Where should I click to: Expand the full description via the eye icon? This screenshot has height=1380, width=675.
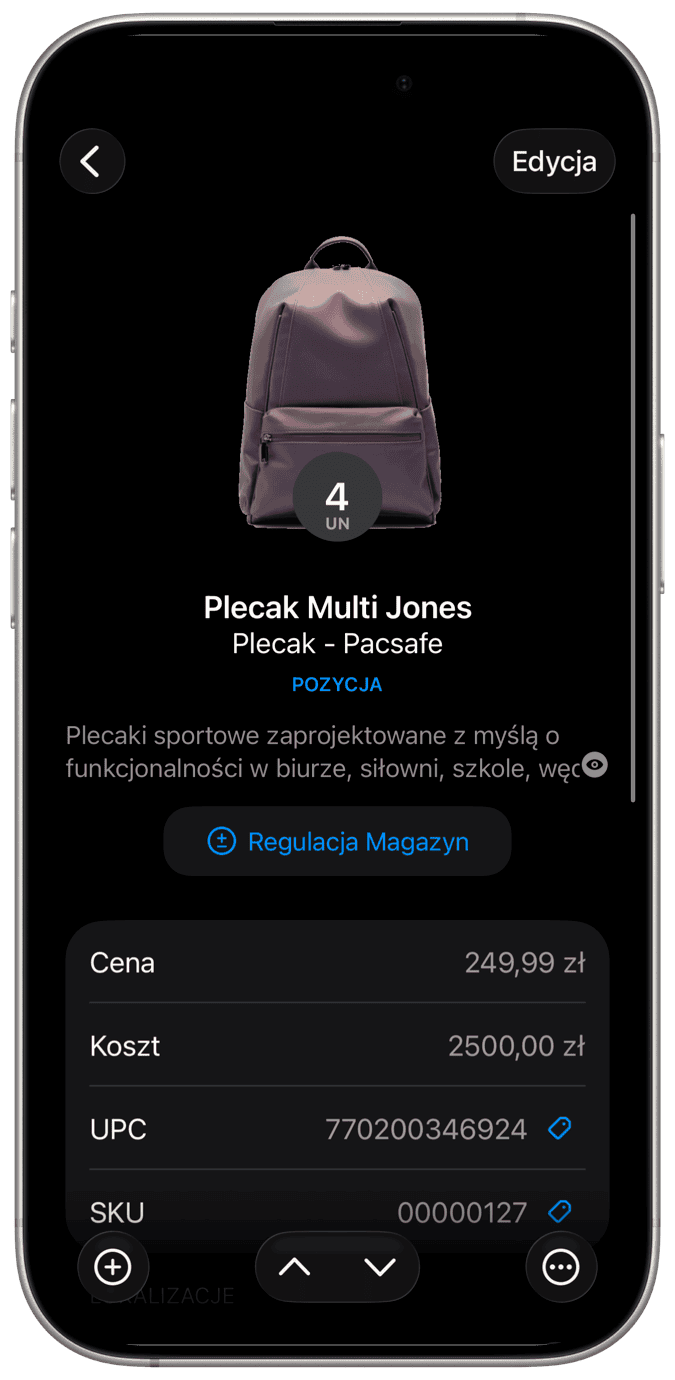coord(595,766)
